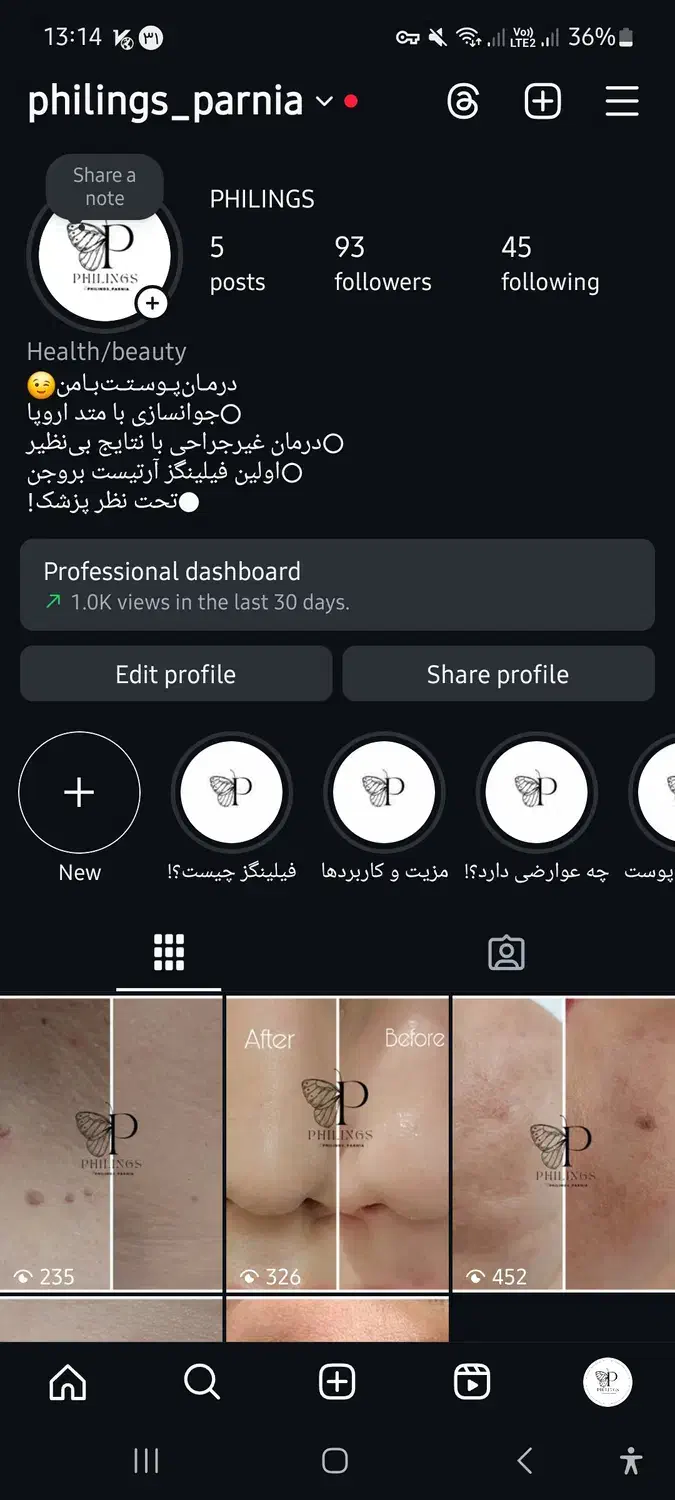View the following list

coord(549,264)
